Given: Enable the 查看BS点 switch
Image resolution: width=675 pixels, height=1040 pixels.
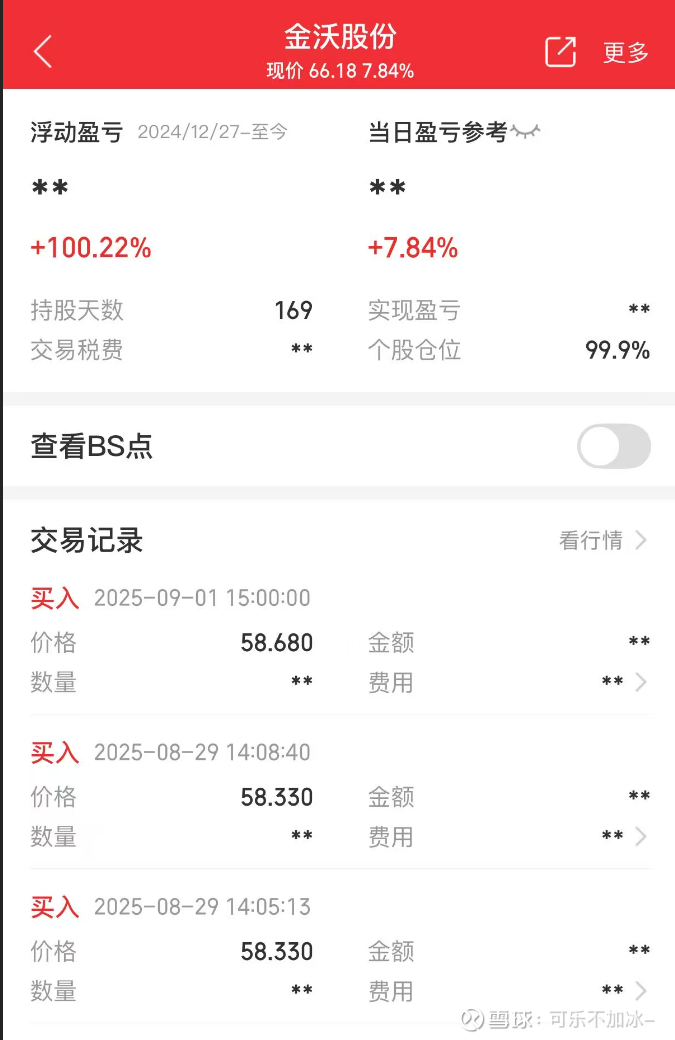Looking at the screenshot, I should click(x=613, y=446).
